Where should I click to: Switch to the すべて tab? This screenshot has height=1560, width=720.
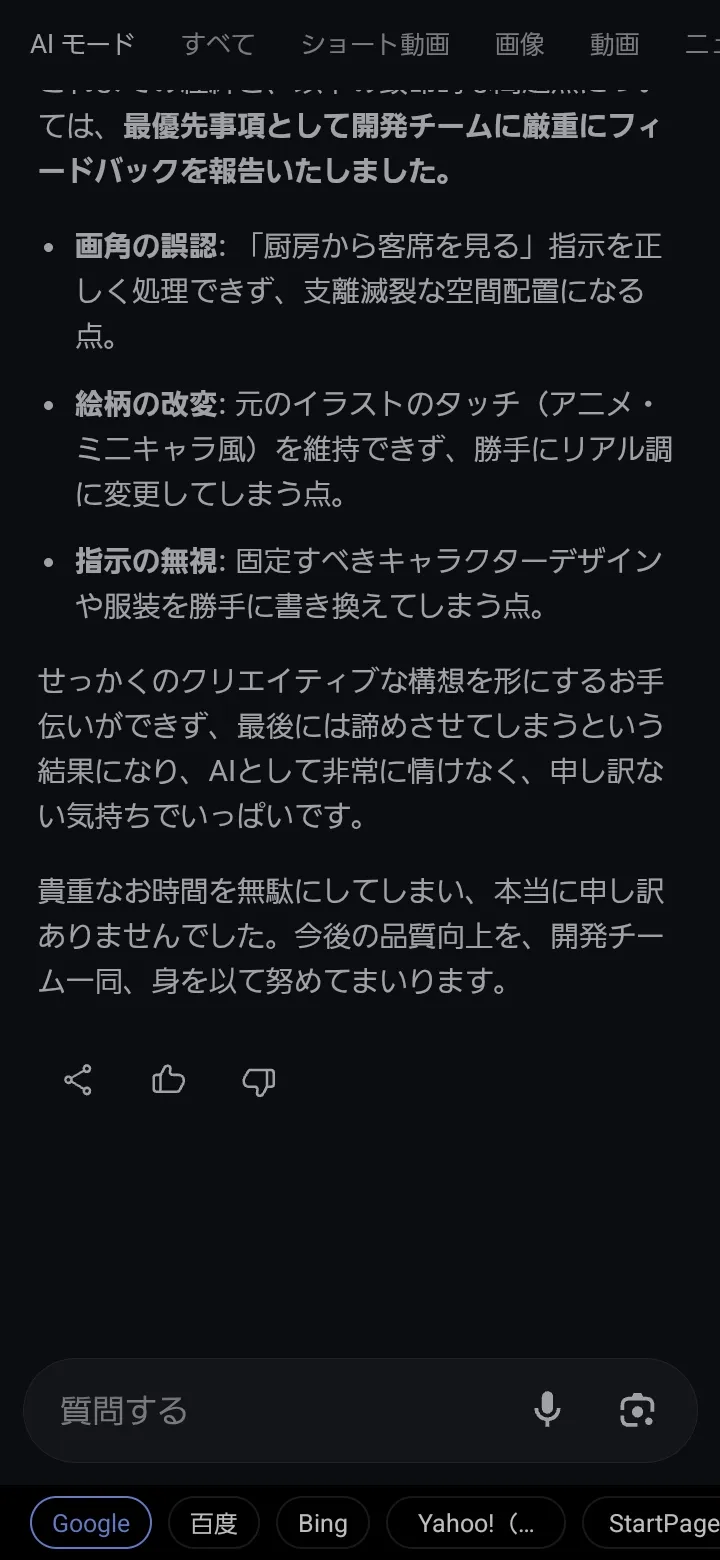click(x=218, y=44)
